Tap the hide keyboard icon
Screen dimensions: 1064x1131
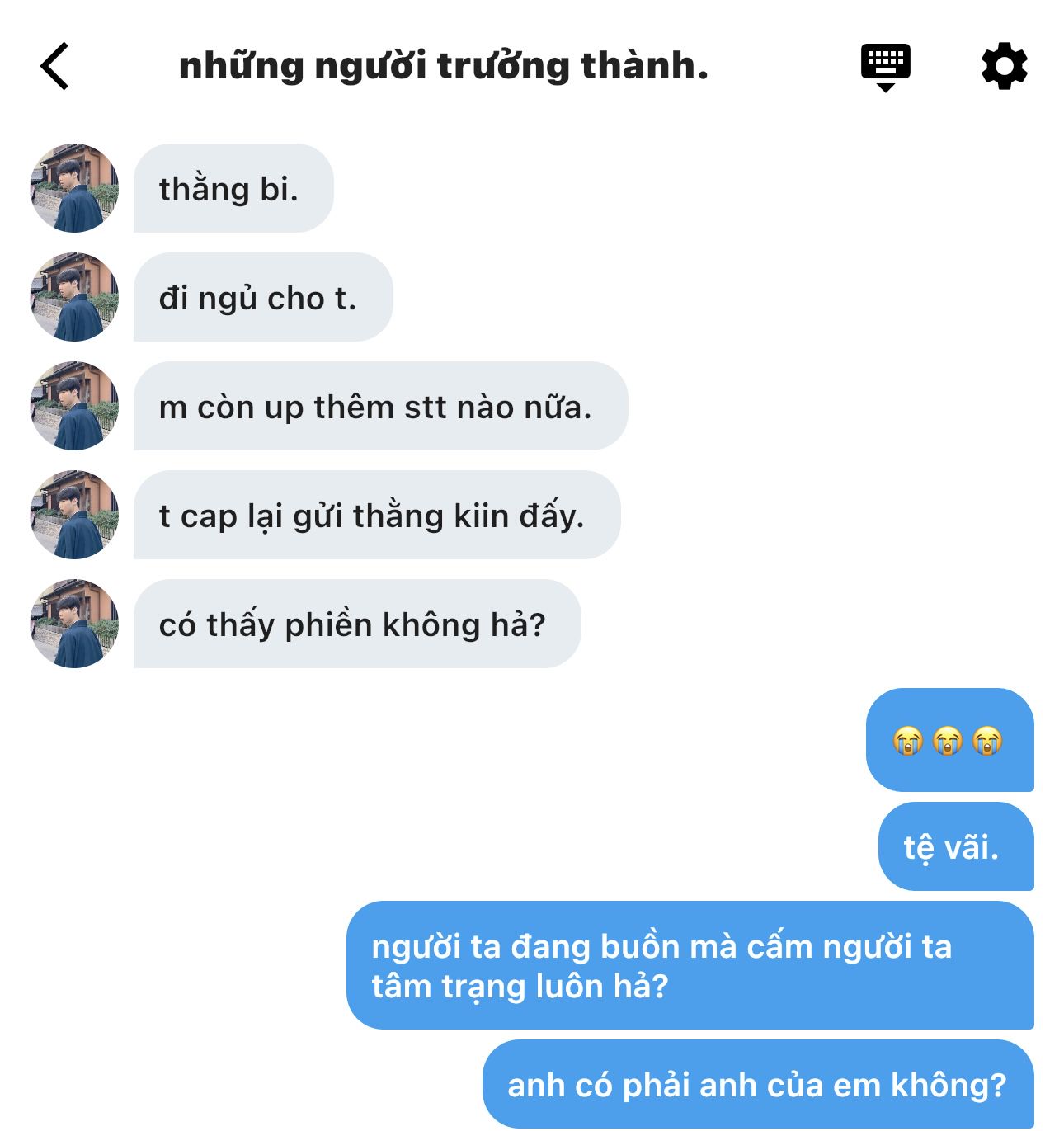coord(885,66)
